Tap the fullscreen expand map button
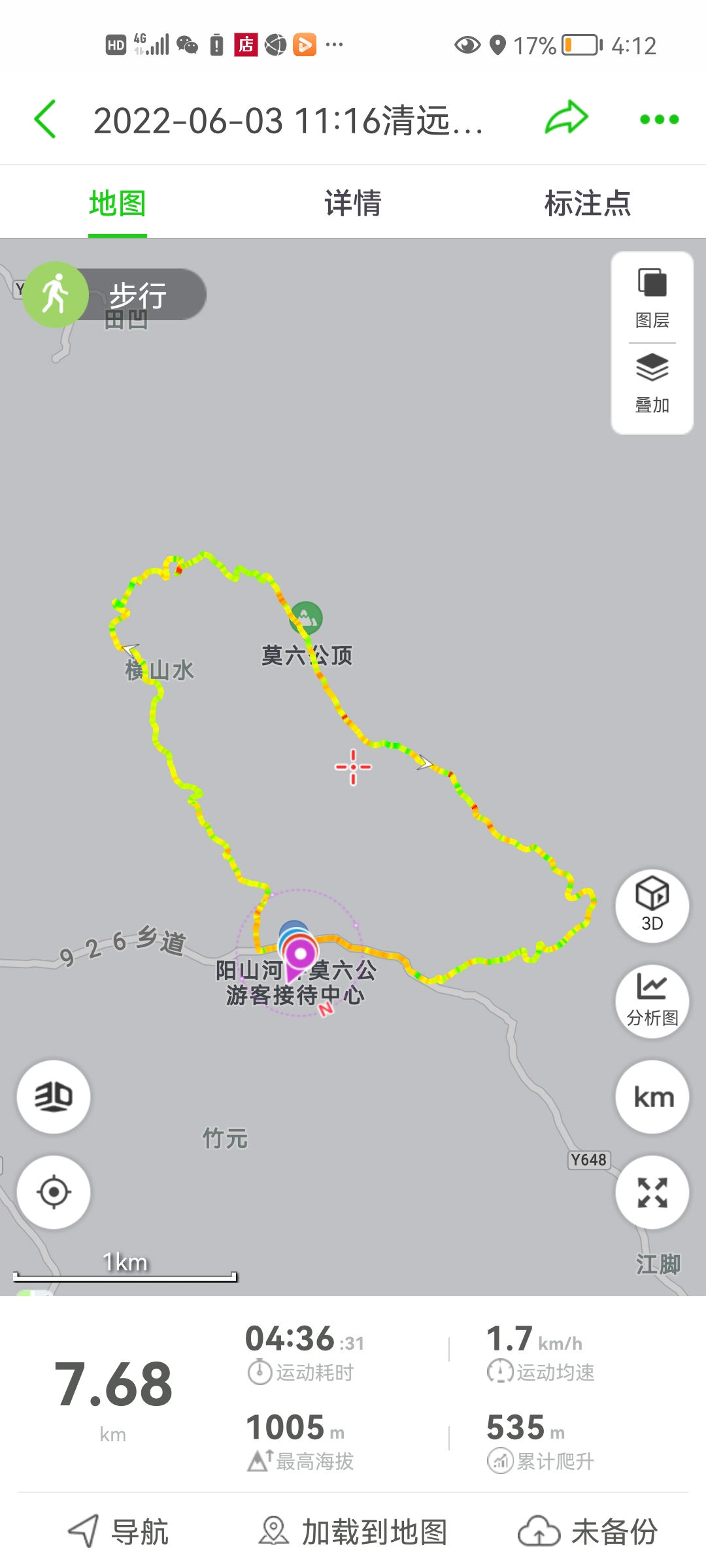 [x=652, y=1192]
